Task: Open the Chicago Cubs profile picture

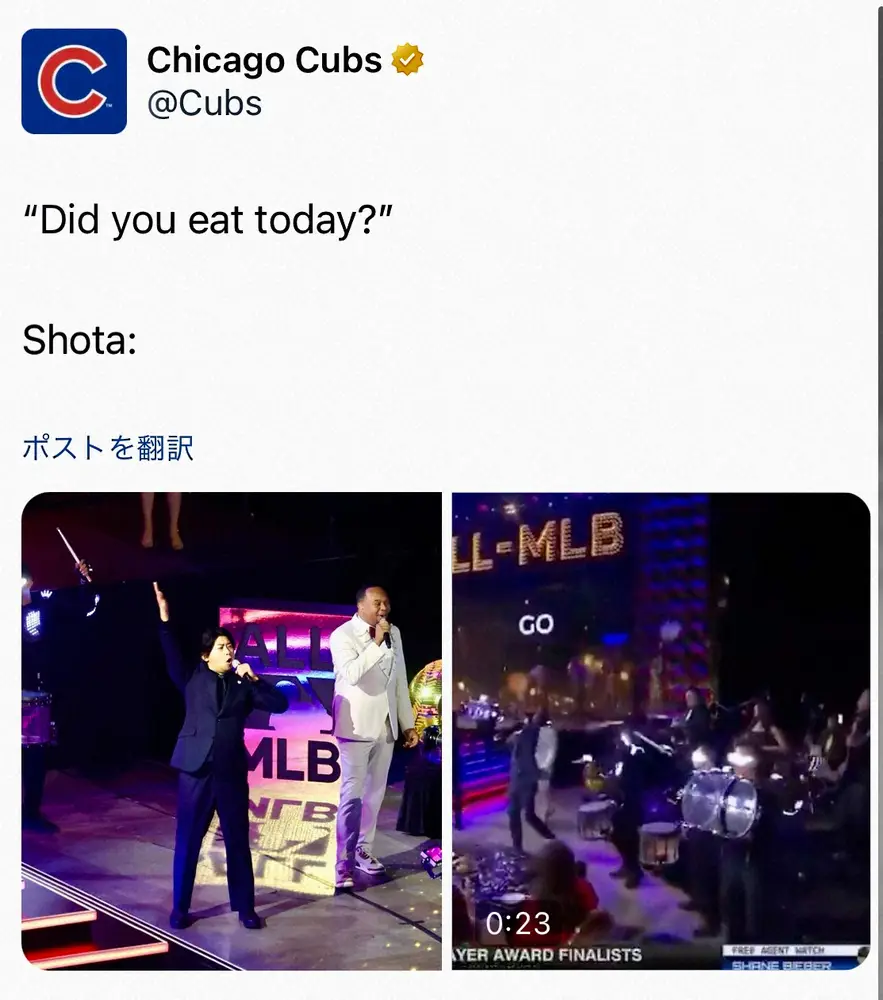Action: pyautogui.click(x=74, y=81)
